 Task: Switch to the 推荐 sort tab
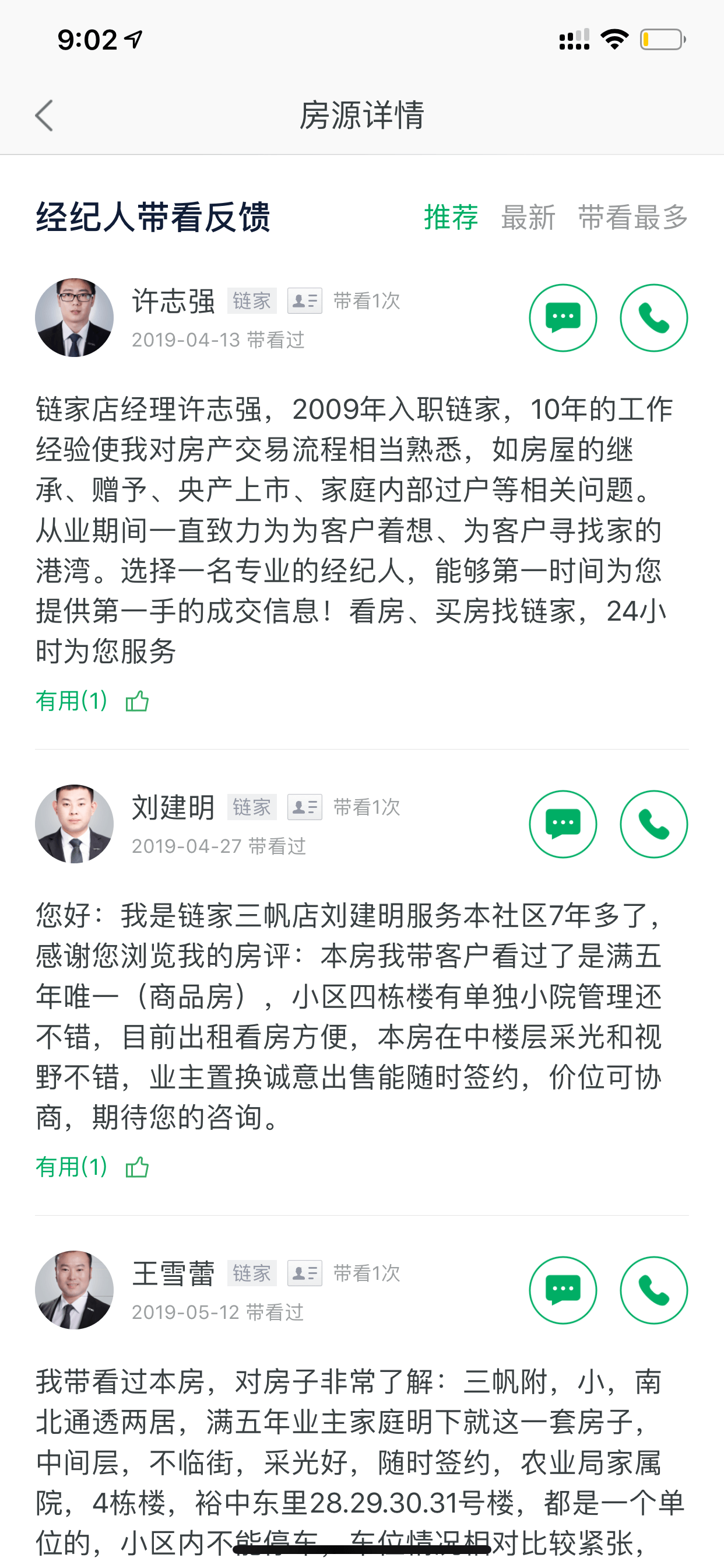[451, 218]
